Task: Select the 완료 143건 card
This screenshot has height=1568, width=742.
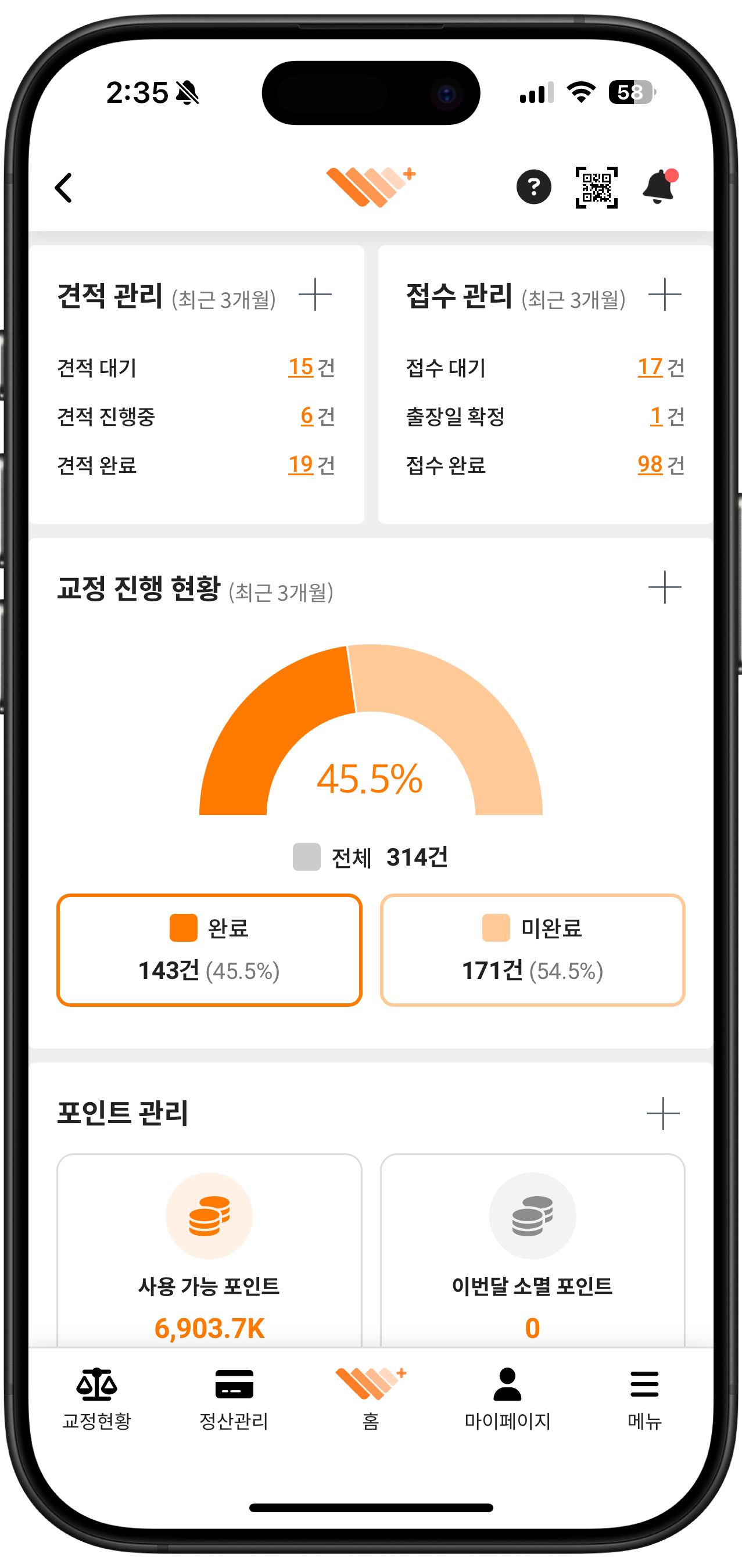Action: [209, 949]
